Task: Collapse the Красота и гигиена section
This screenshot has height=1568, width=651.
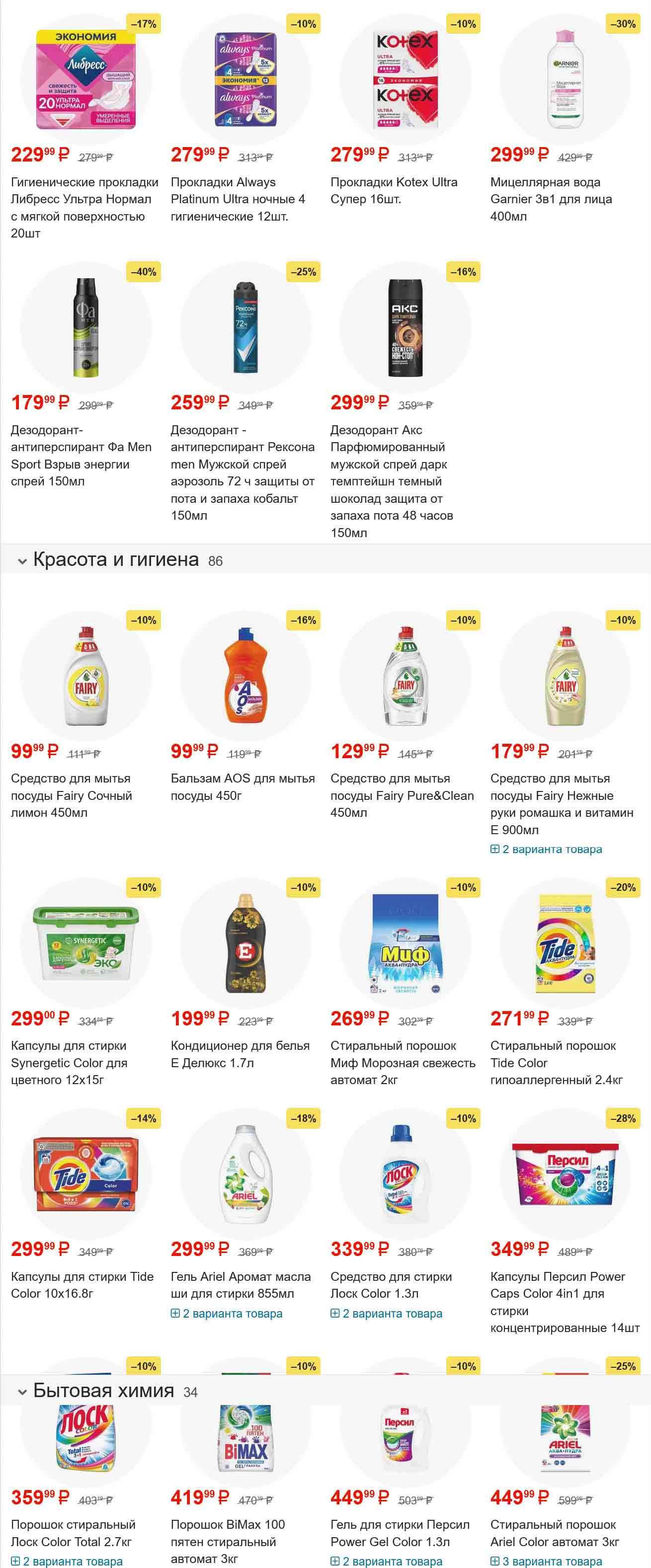Action: click(x=22, y=561)
